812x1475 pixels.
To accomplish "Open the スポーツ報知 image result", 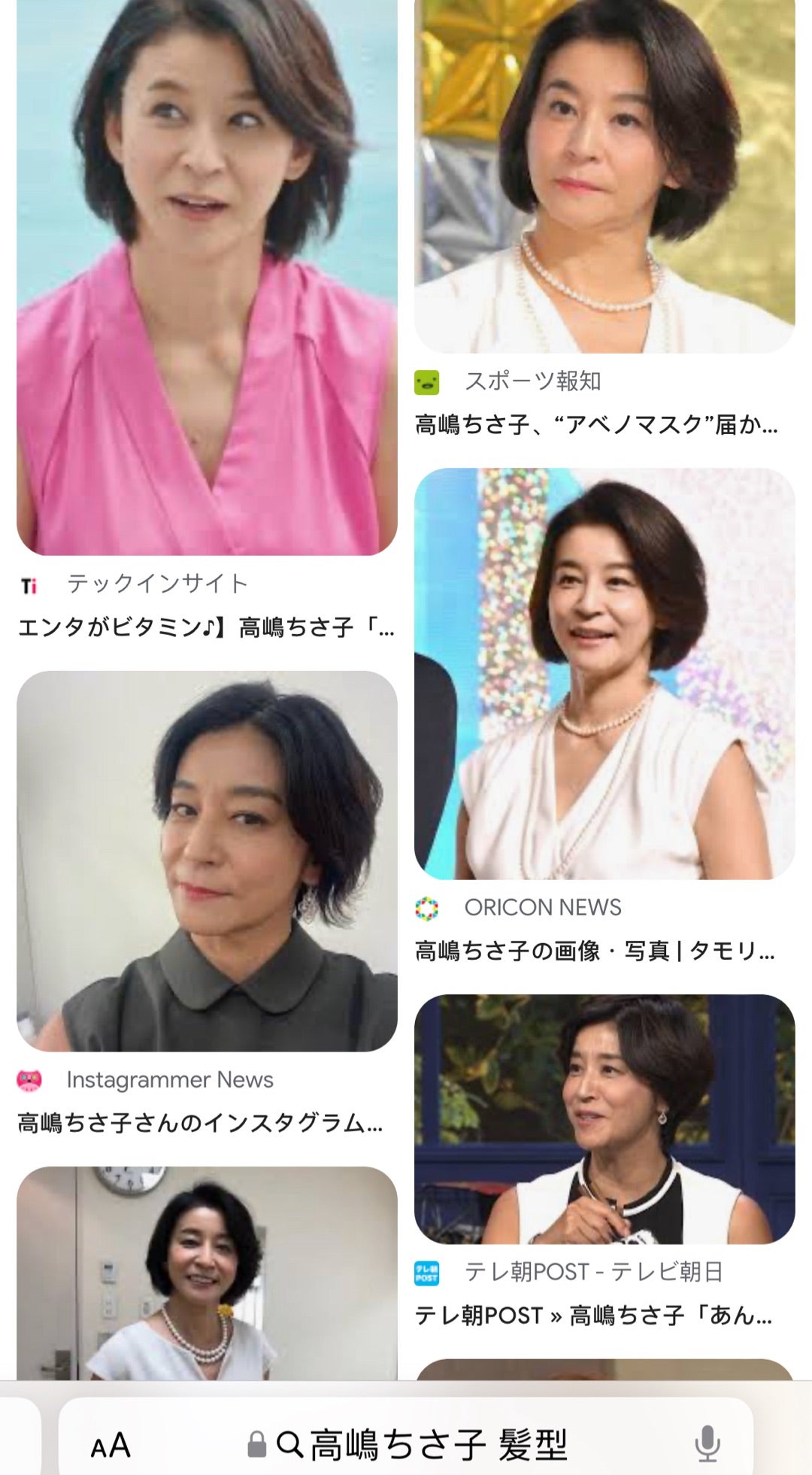I will (604, 177).
